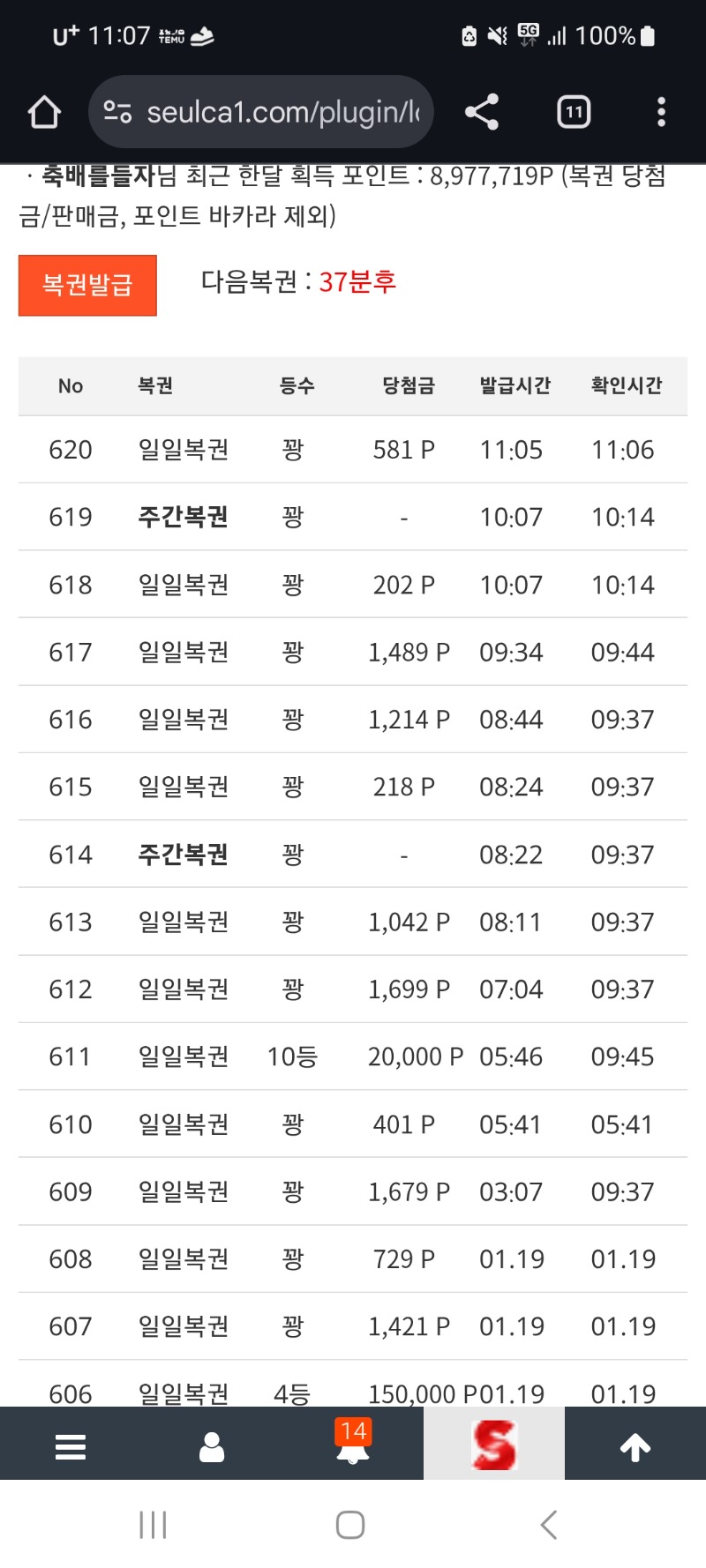
Task: Tap the orange 복권발급 button
Action: (87, 285)
